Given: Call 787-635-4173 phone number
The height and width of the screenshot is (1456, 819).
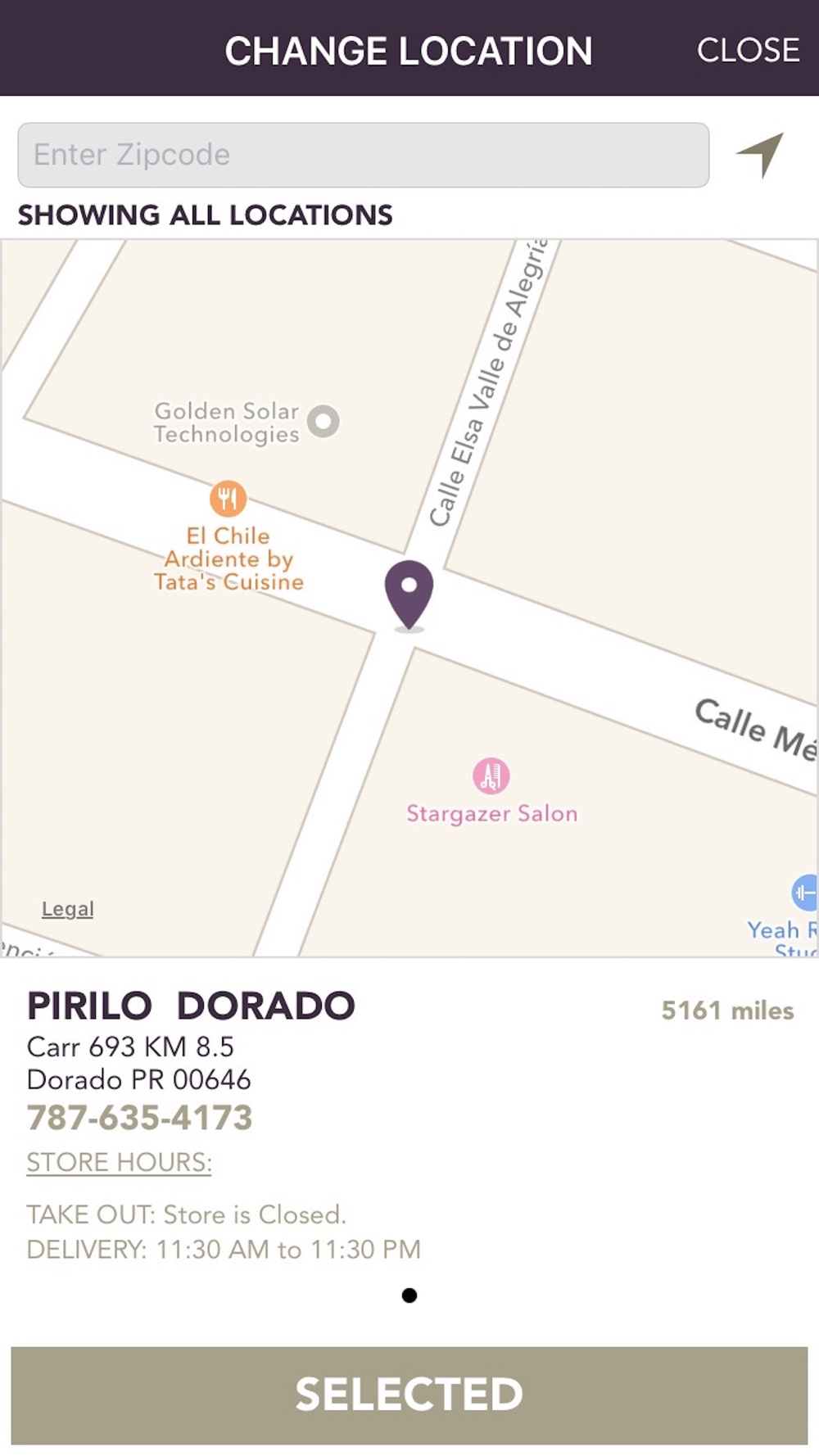Looking at the screenshot, I should (x=139, y=1118).
